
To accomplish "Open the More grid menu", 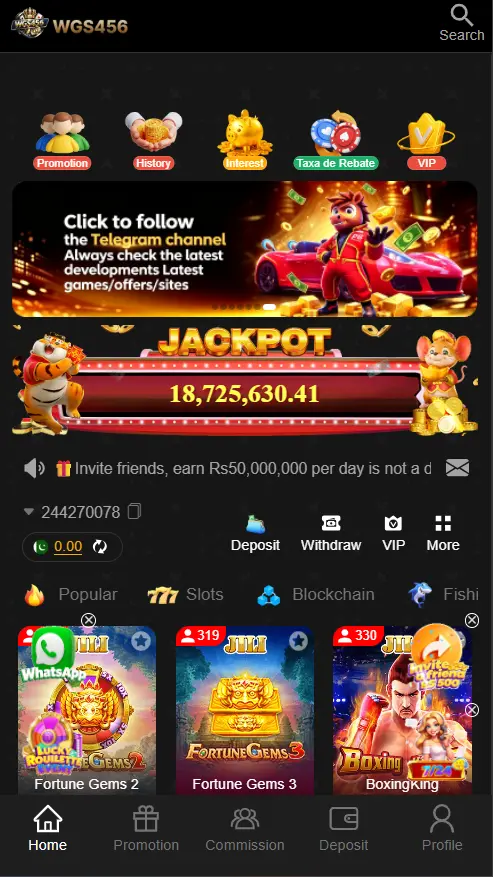I will pos(443,533).
